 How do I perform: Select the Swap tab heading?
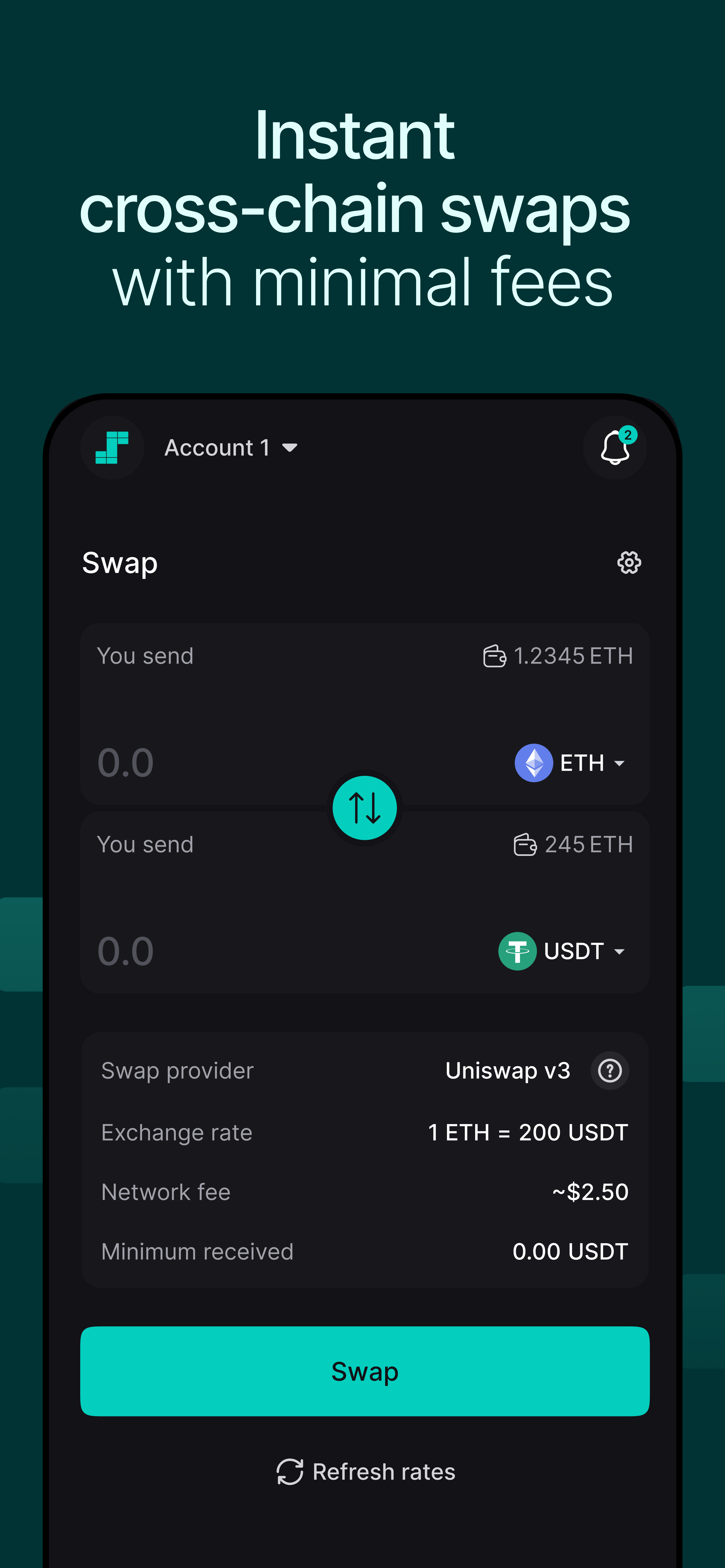click(120, 562)
